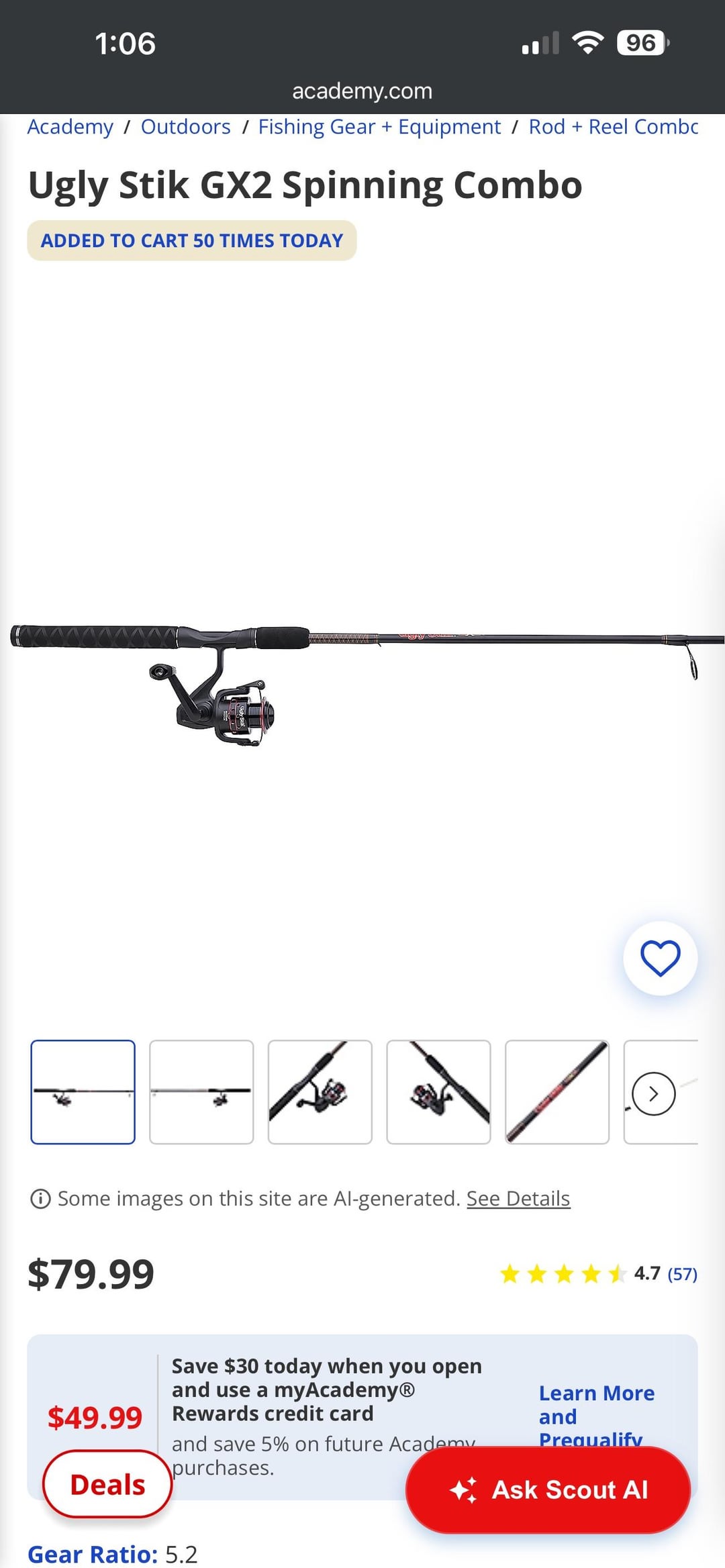Screen dimensions: 725x1568
Task: Open Rod + Reel Combo breadcrumb
Action: 612,127
